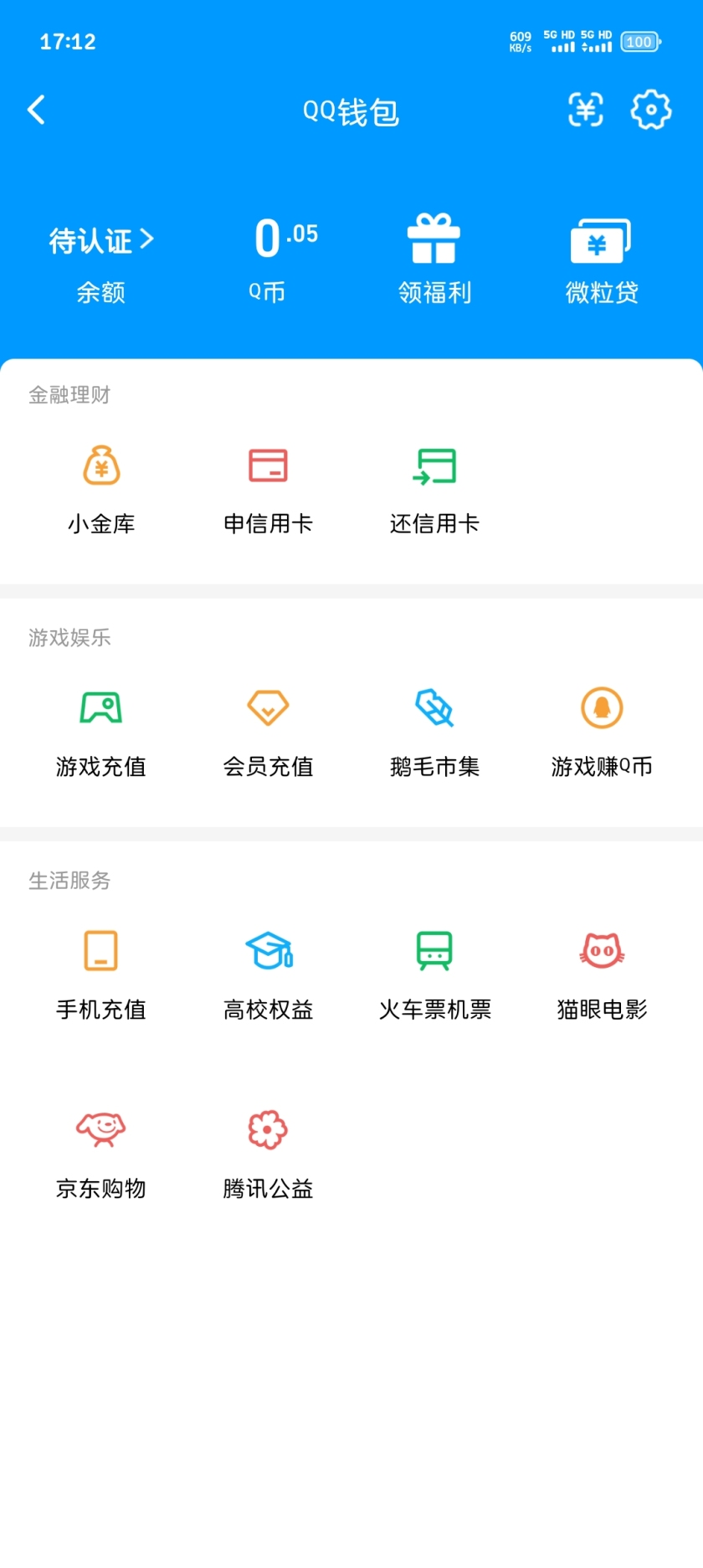Image resolution: width=703 pixels, height=1568 pixels.
Task: Select 申信用卡 credit card application icon
Action: 268,486
